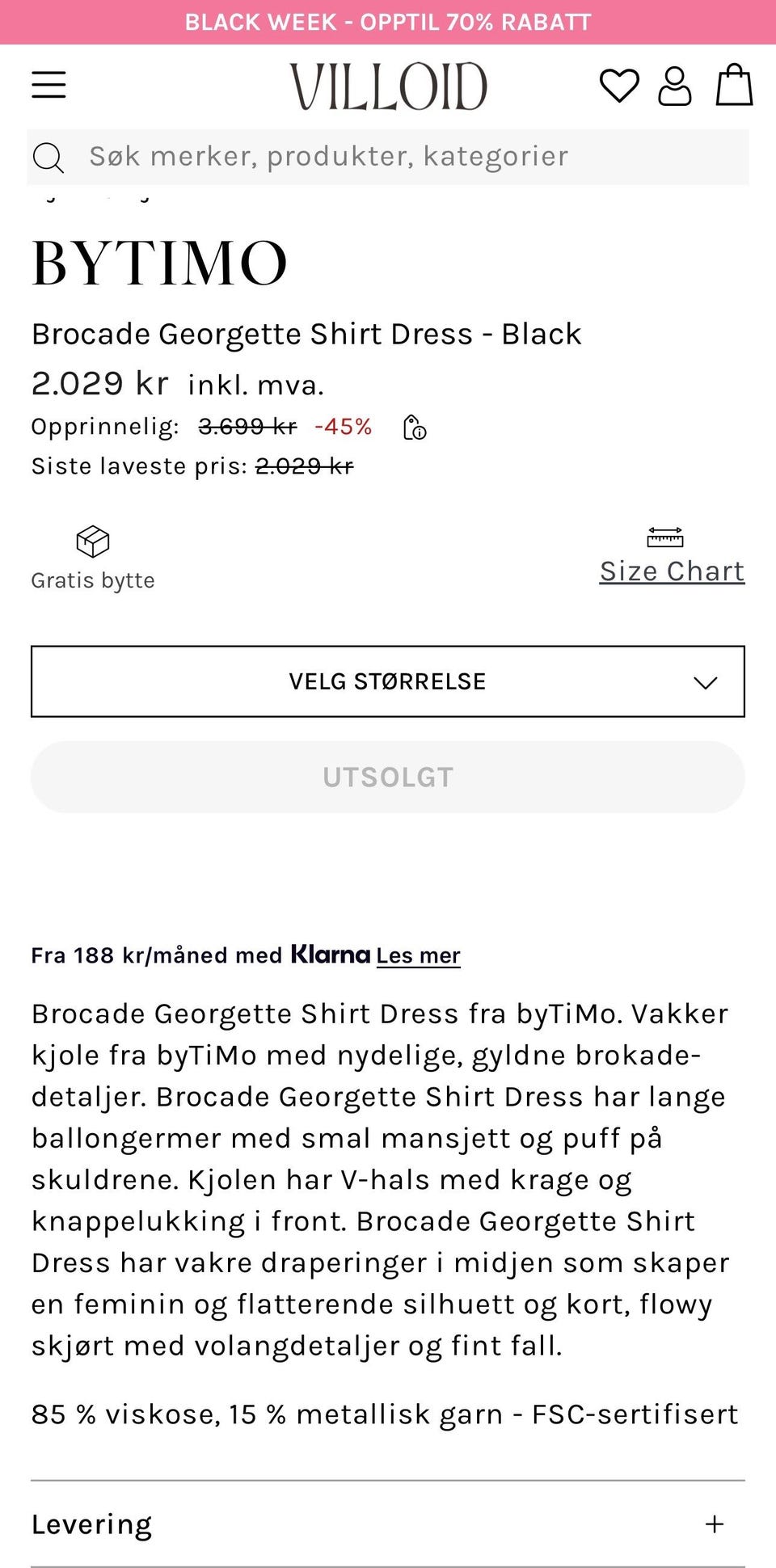Click the search magnifier icon
Screen dimensions: 776x1568
[x=48, y=156]
